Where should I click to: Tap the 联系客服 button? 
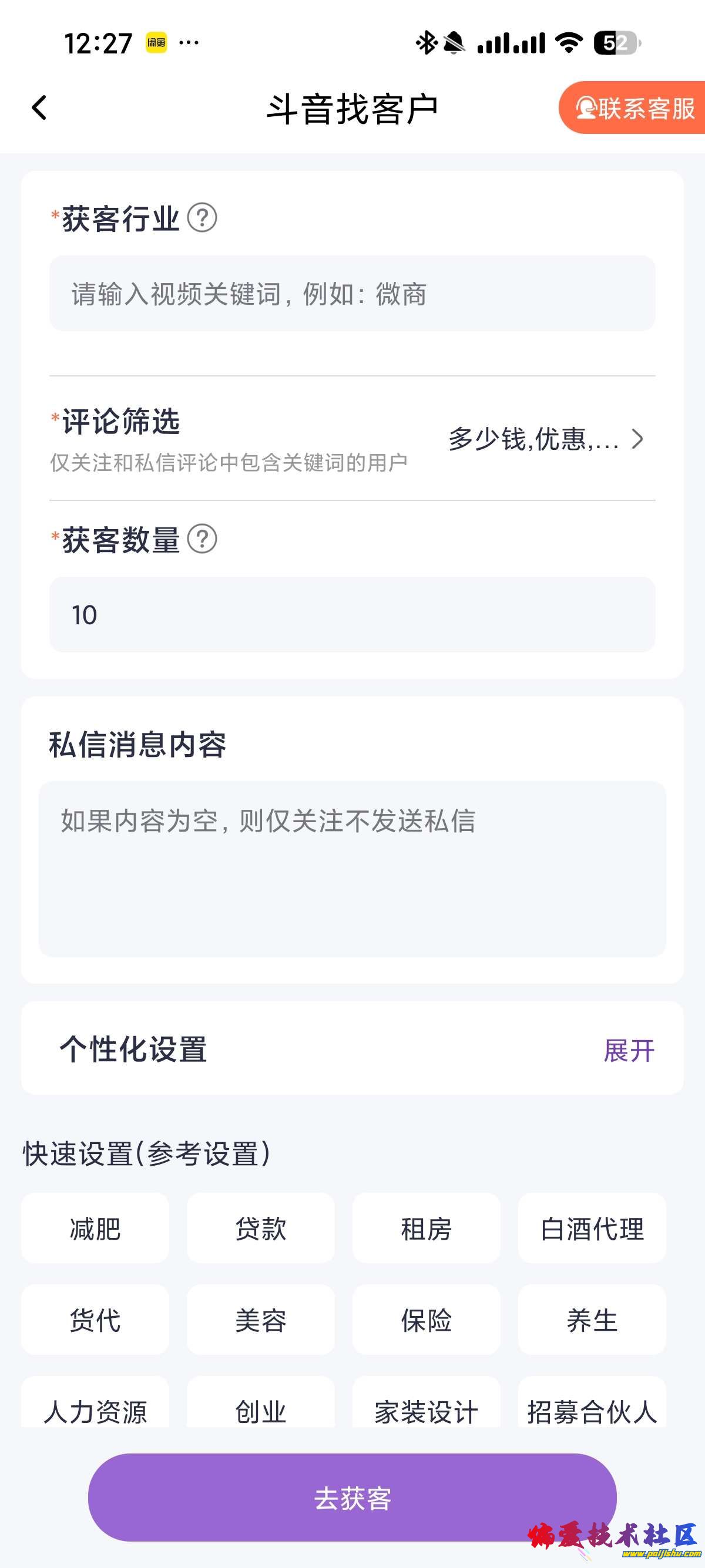coord(634,108)
